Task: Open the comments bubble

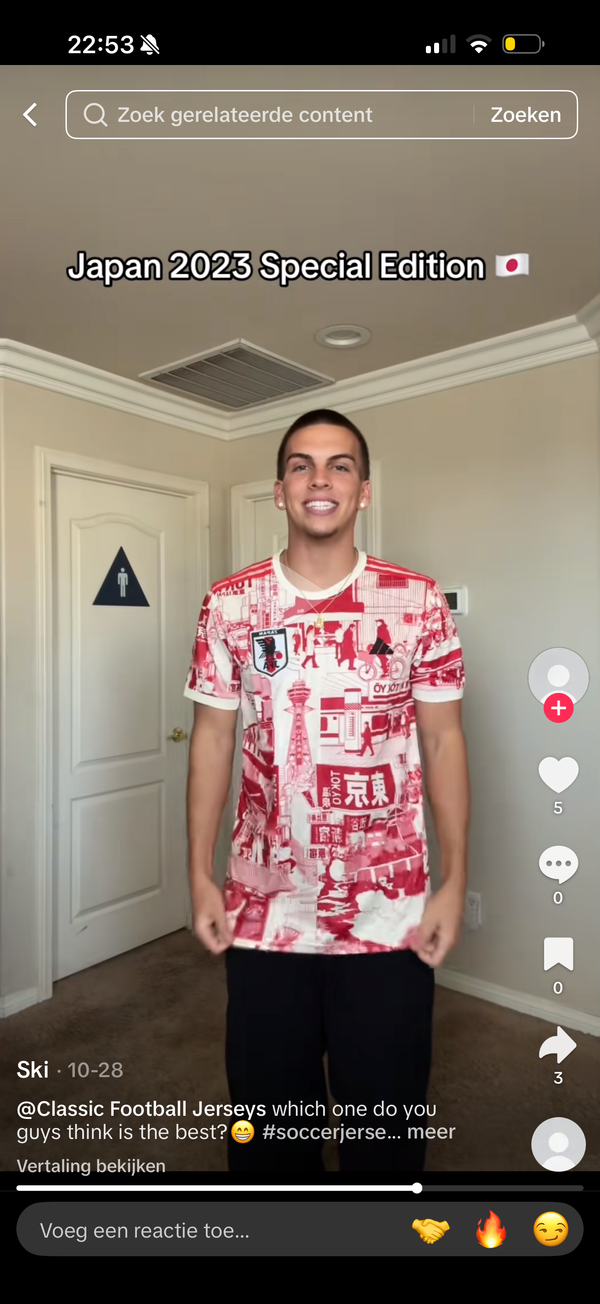Action: tap(558, 864)
